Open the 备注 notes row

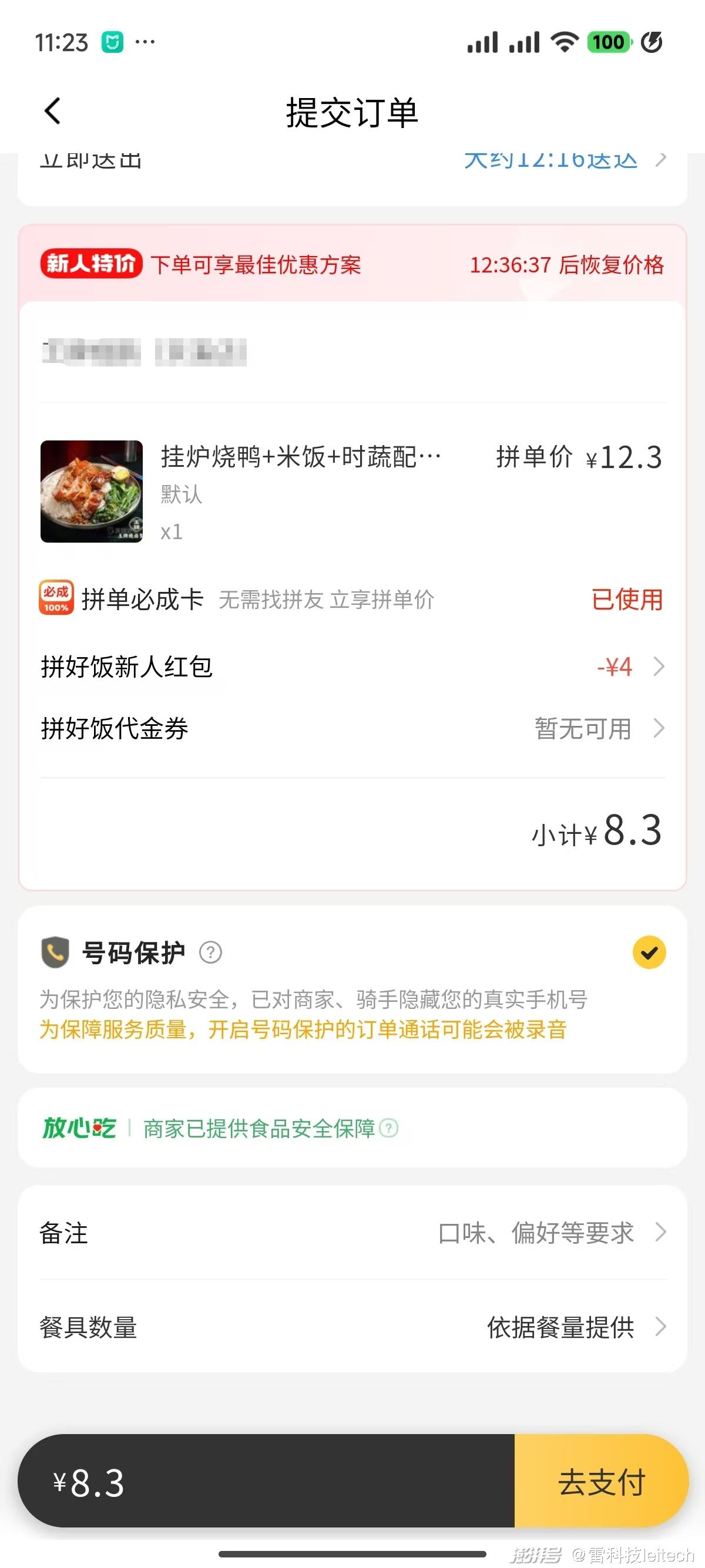coord(352,1233)
